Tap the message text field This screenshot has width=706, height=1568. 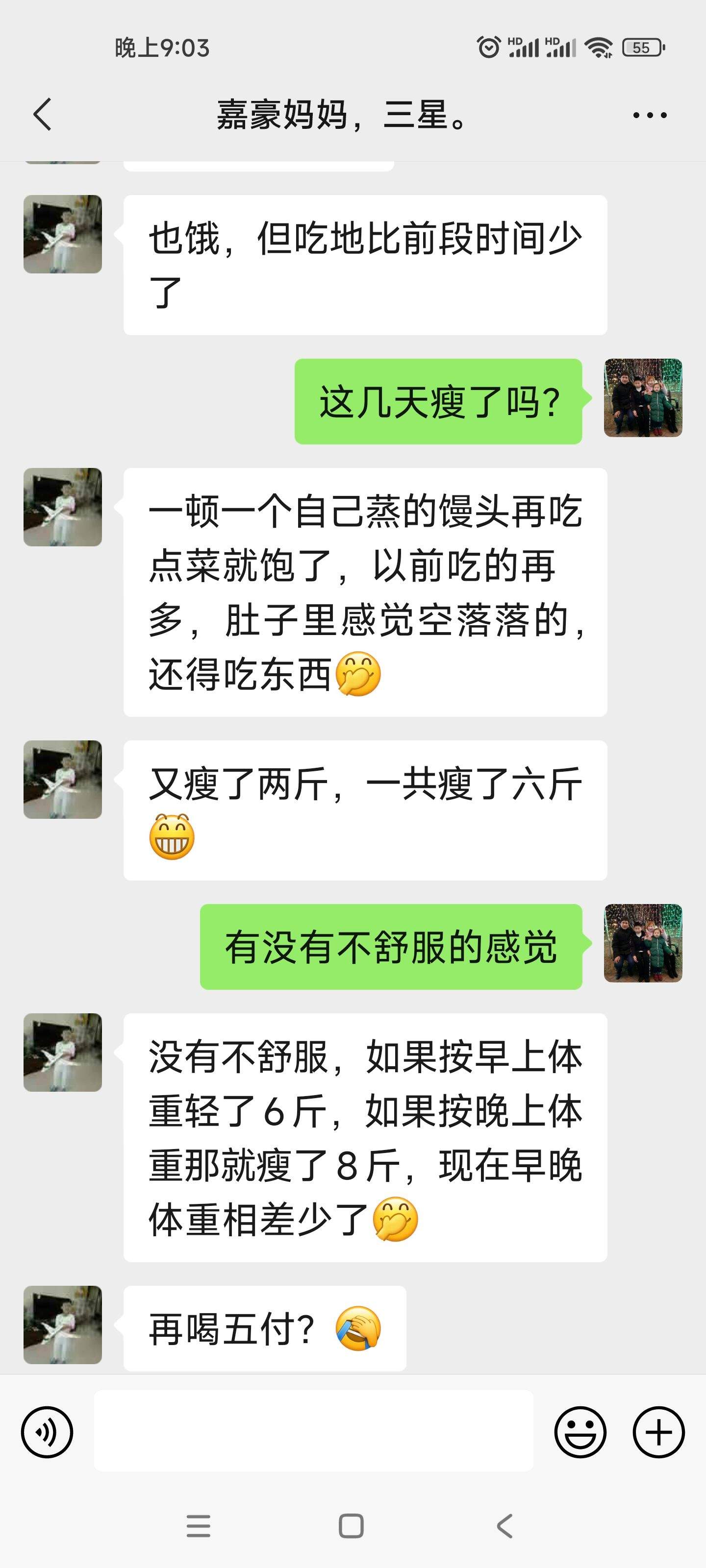click(x=314, y=1431)
